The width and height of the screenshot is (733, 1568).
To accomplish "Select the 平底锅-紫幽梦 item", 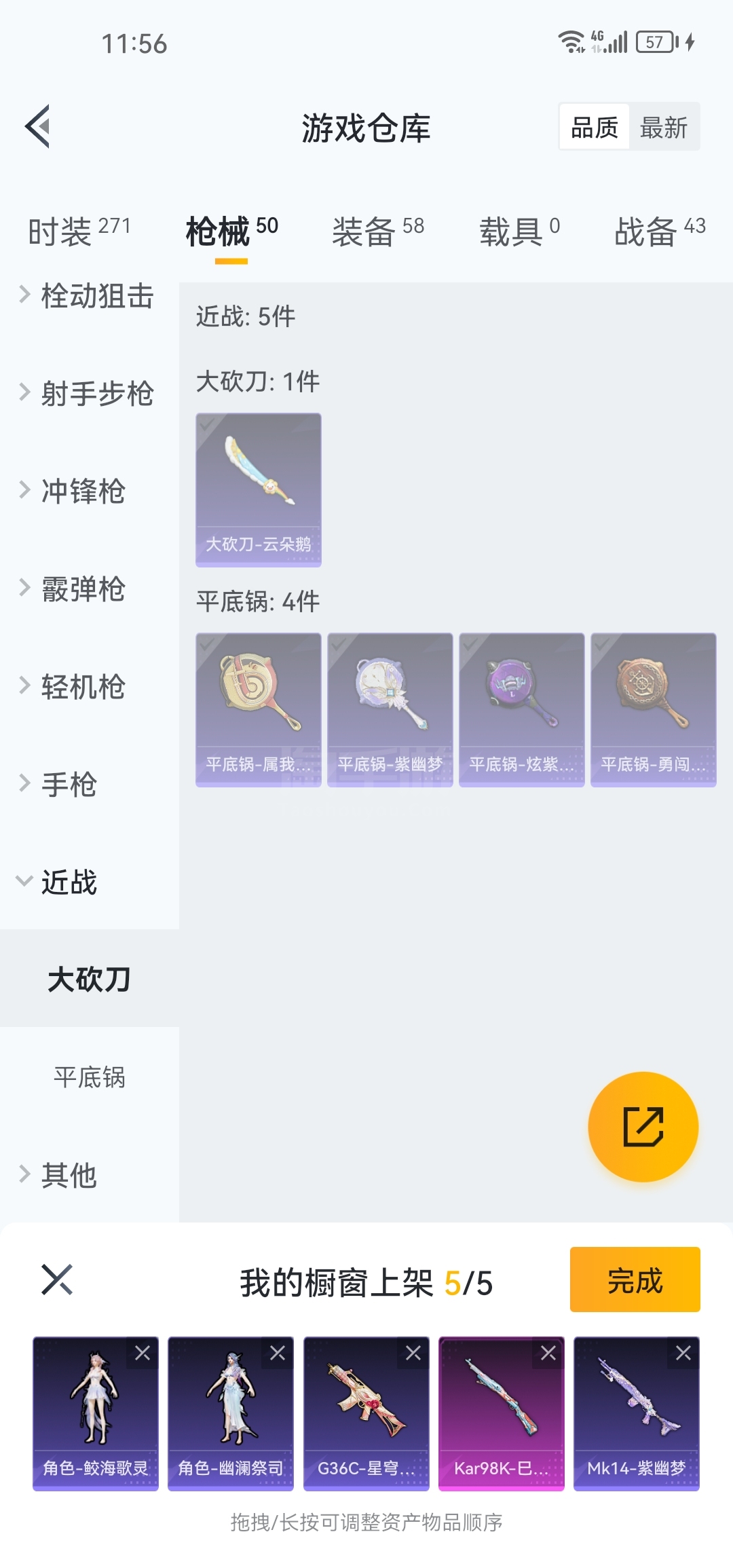I will click(390, 709).
